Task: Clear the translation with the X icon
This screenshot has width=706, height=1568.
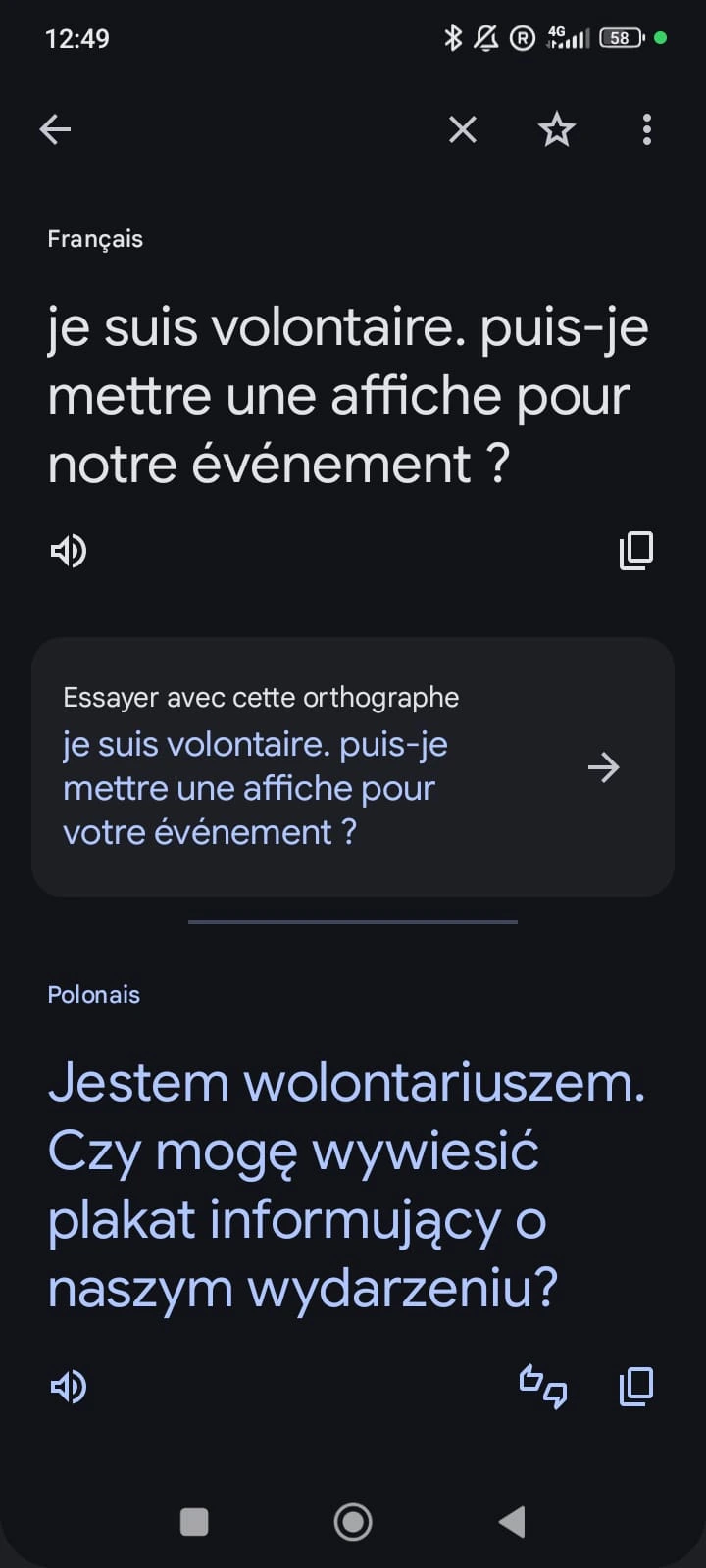Action: (x=463, y=129)
